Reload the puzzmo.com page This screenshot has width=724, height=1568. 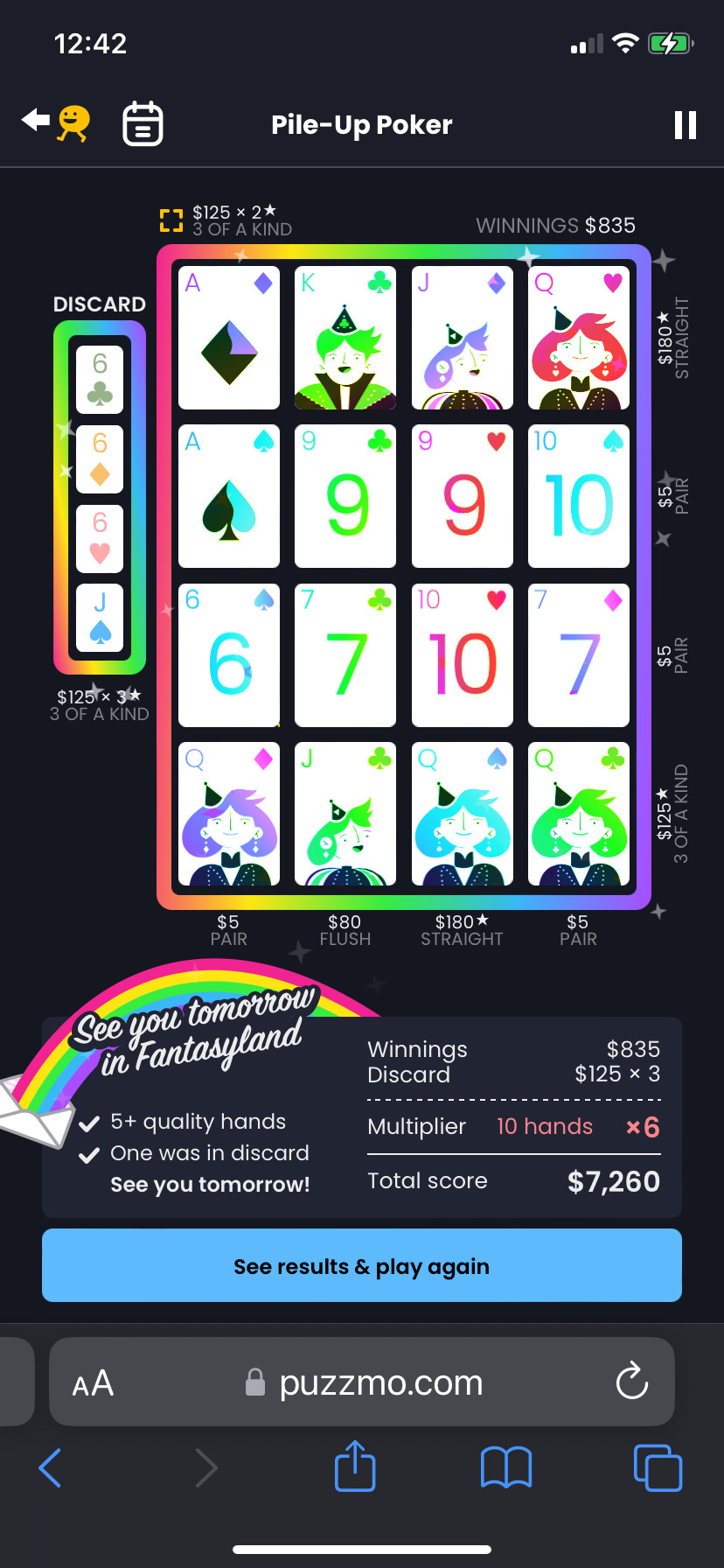point(631,1382)
